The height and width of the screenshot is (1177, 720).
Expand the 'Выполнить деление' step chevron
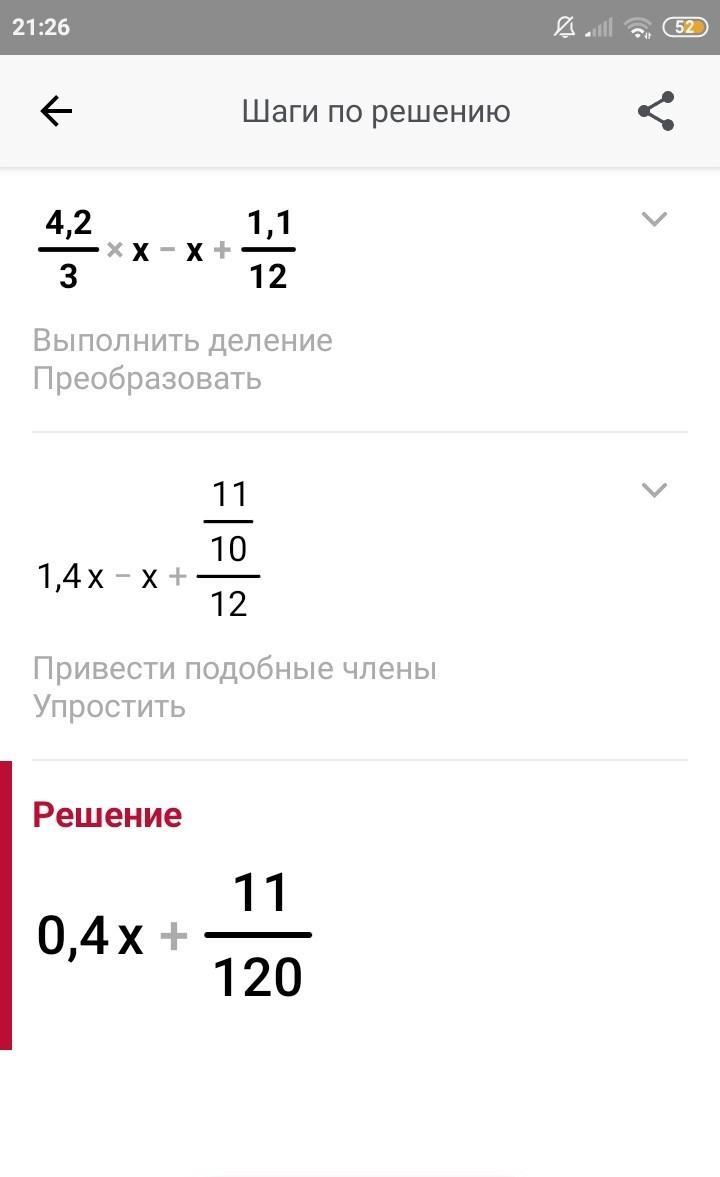[654, 219]
